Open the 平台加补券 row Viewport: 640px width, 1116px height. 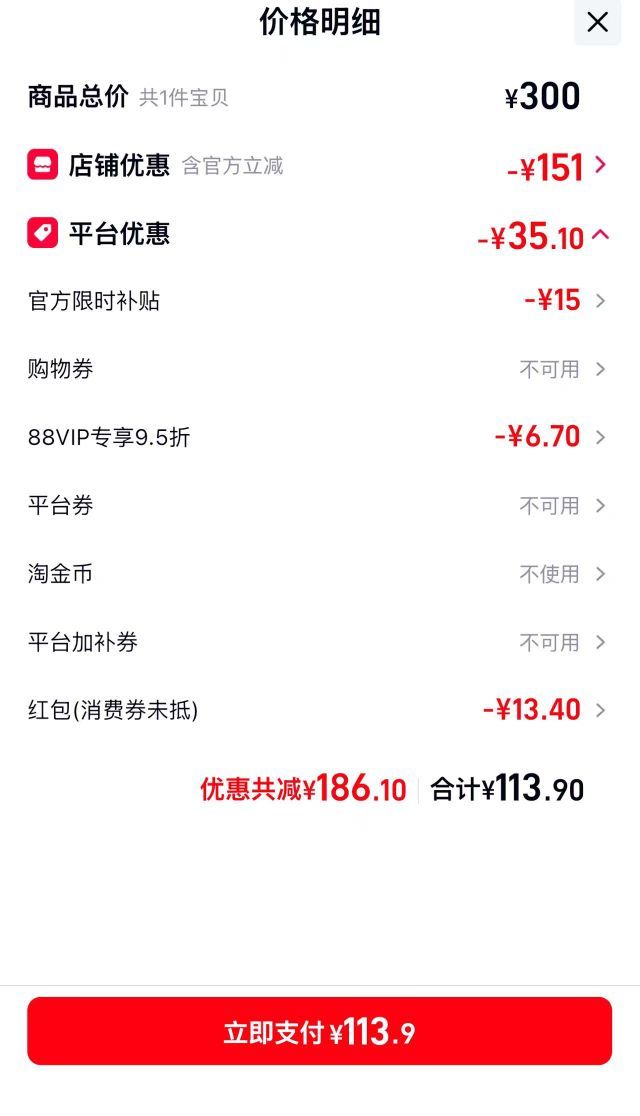[x=319, y=642]
